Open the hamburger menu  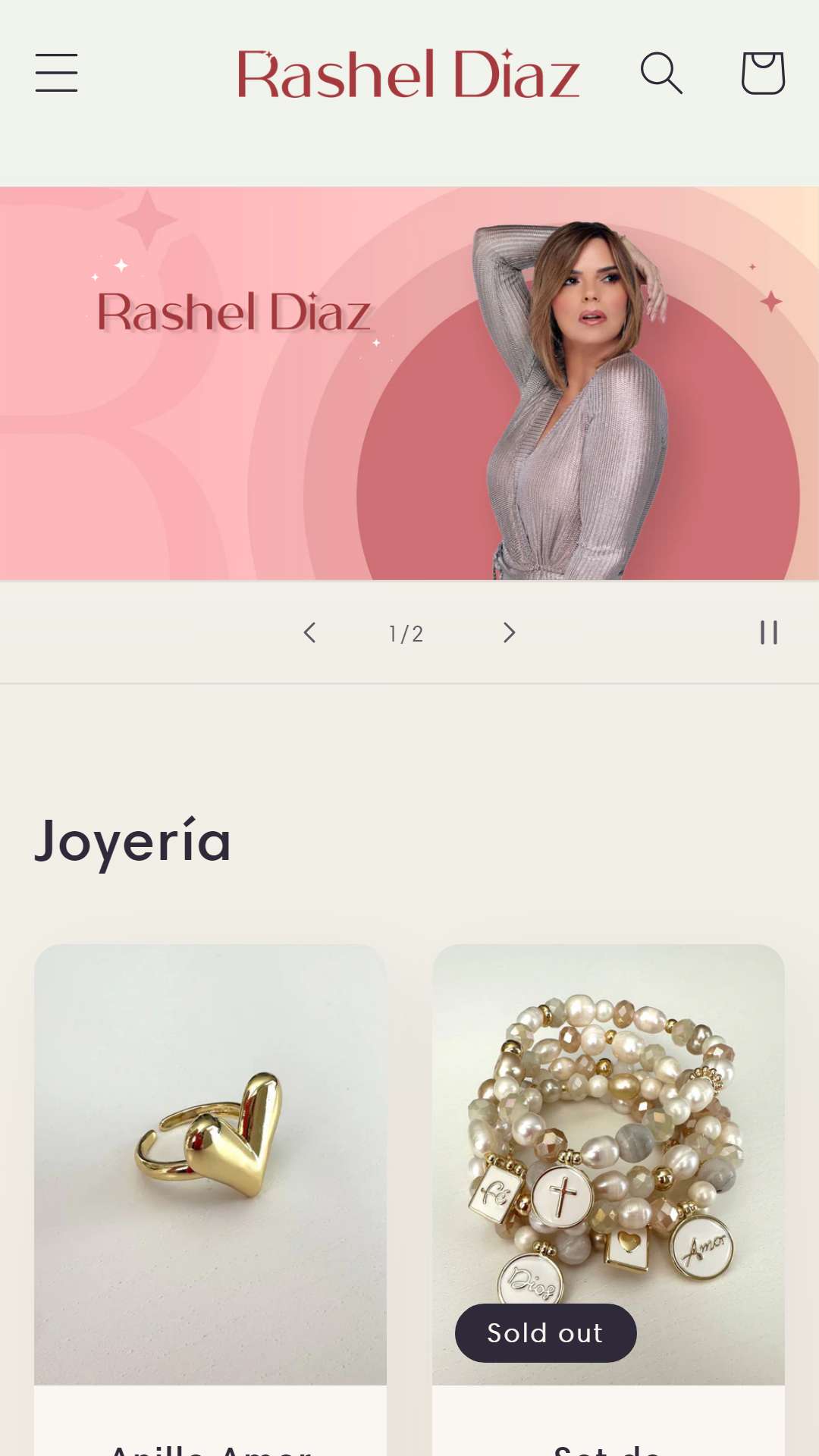[x=57, y=73]
